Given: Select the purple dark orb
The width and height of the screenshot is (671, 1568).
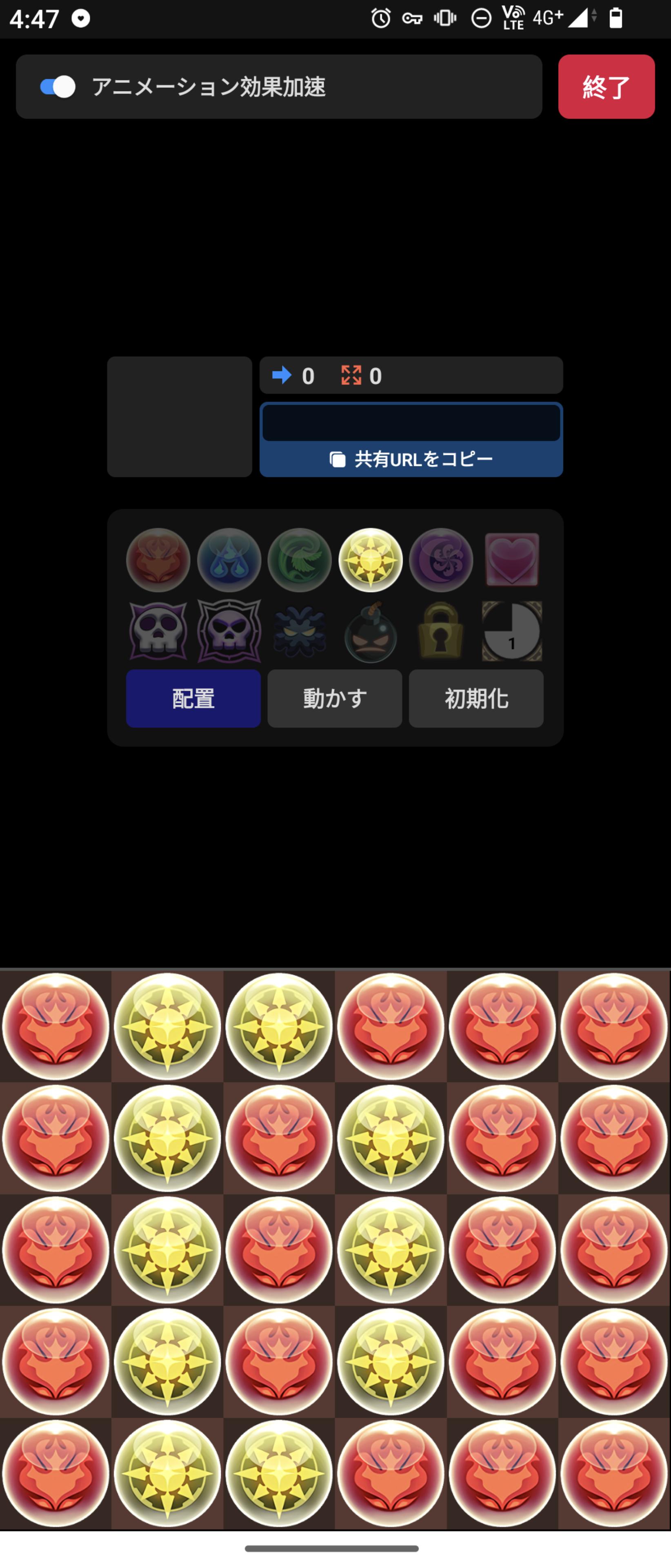Looking at the screenshot, I should [x=441, y=560].
